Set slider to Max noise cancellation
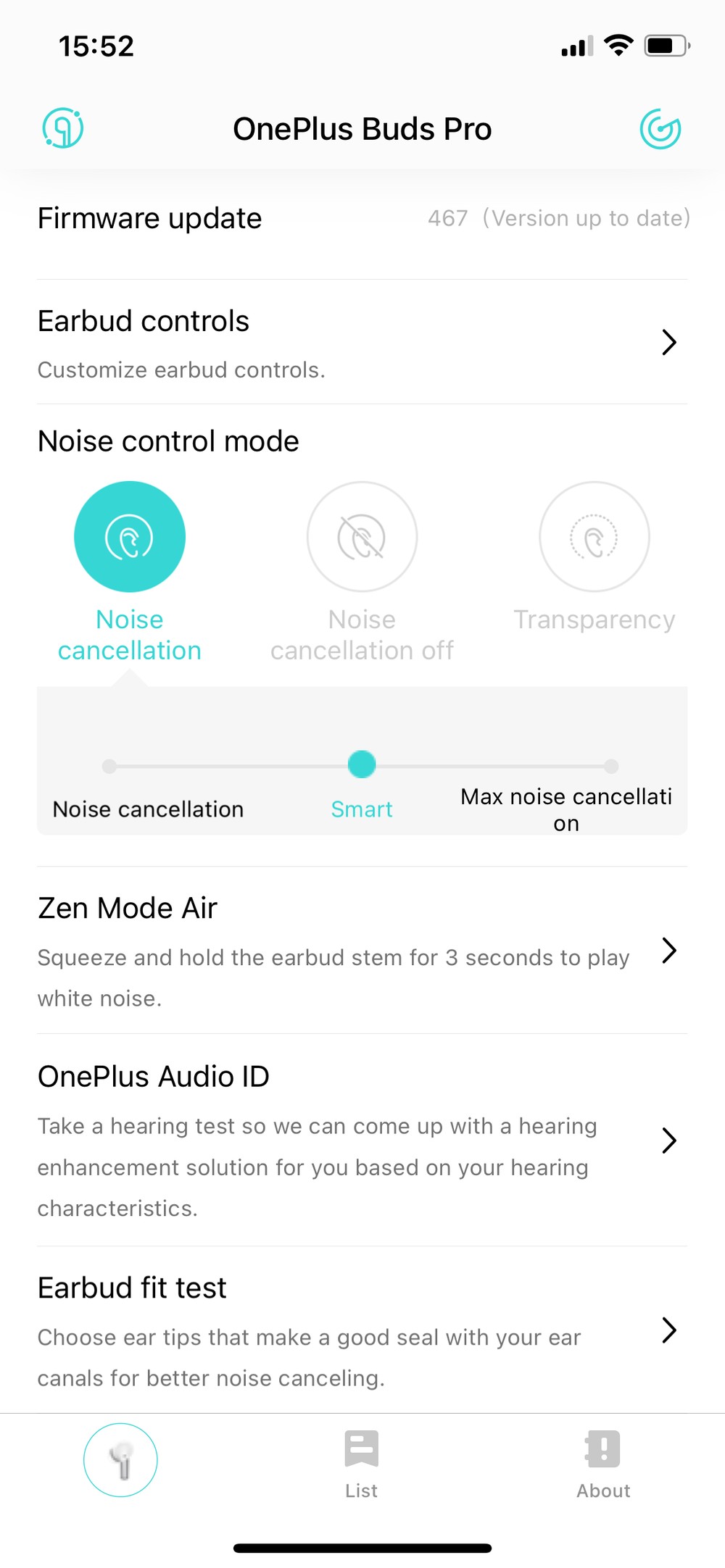The image size is (725, 1568). tap(611, 766)
